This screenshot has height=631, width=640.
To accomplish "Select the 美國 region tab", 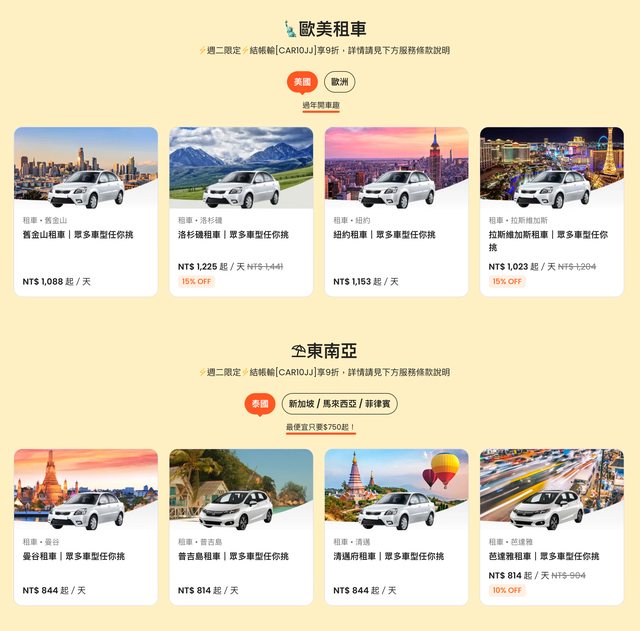I will point(302,82).
